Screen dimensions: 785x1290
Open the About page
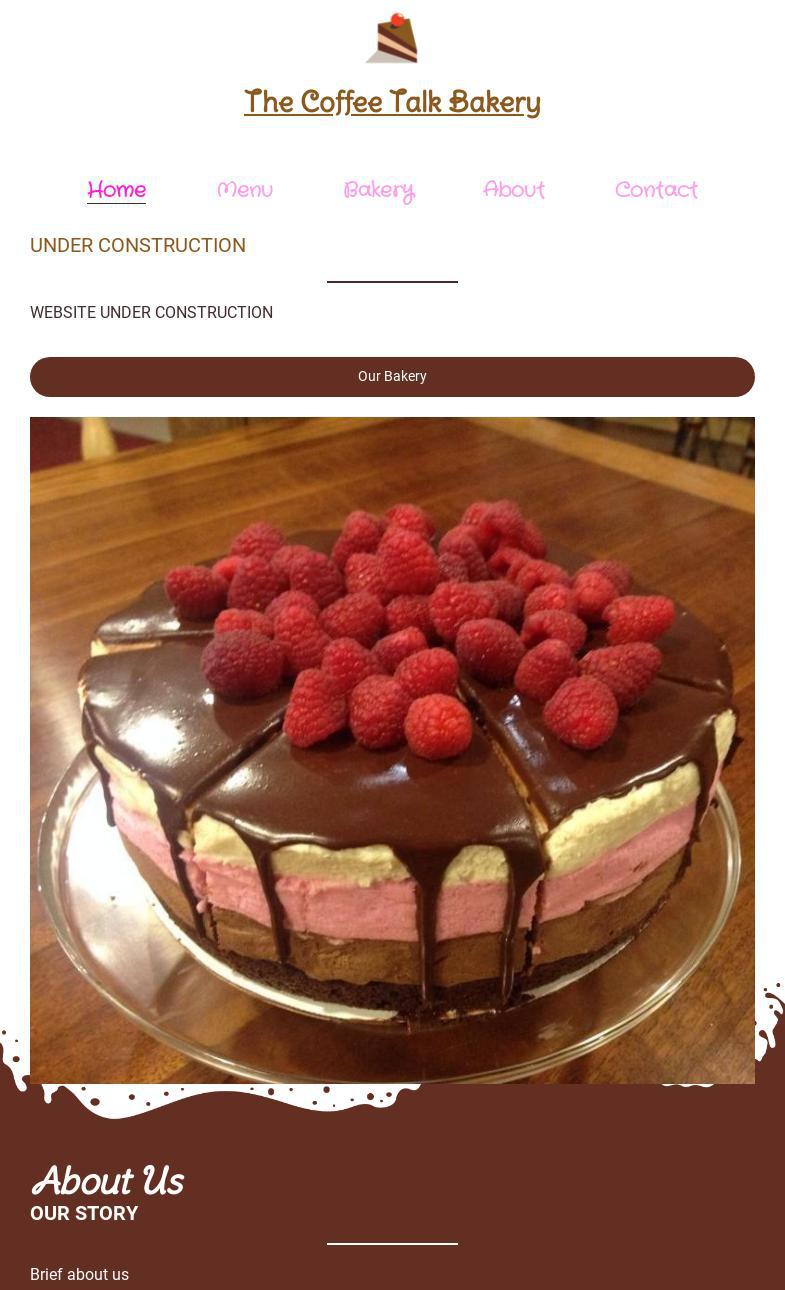[x=514, y=190]
